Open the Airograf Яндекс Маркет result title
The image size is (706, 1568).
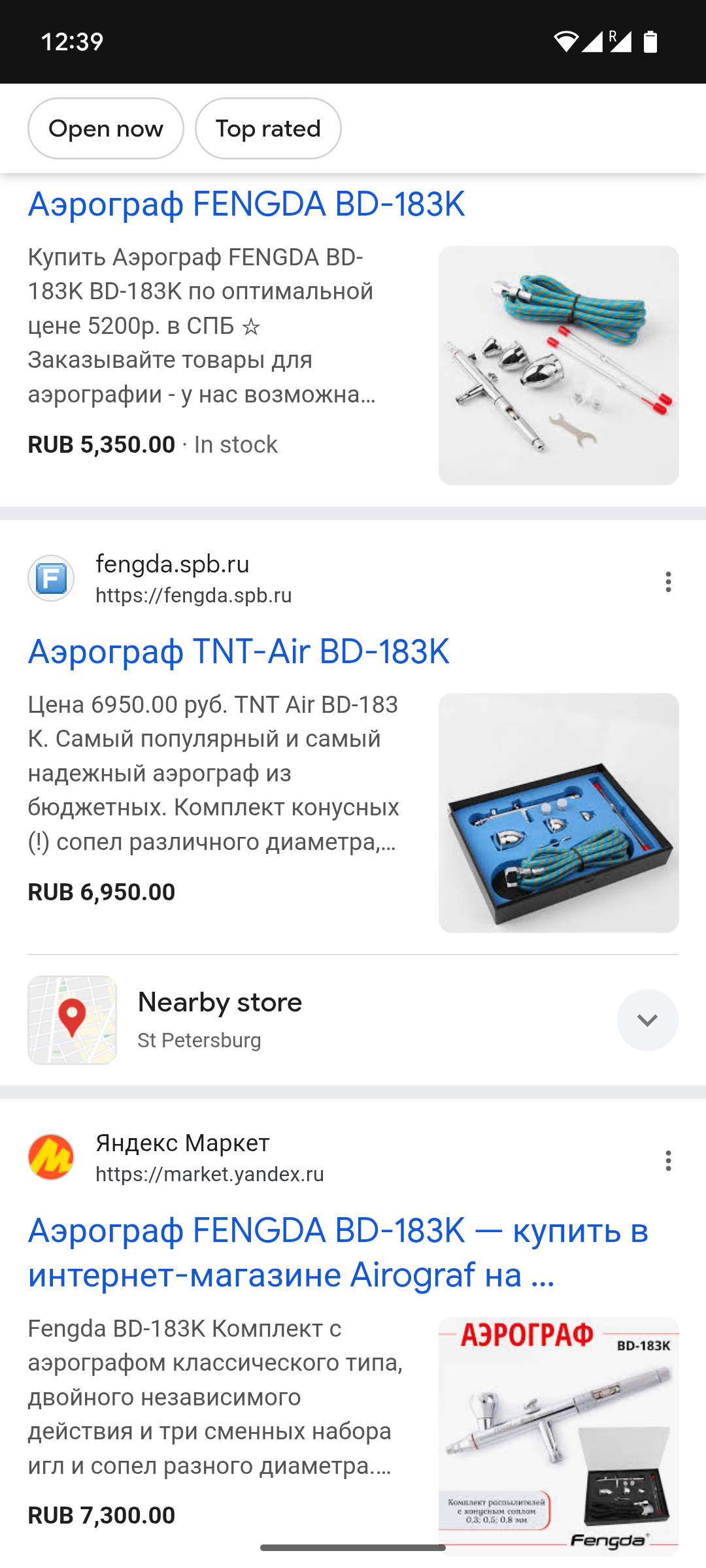click(337, 1252)
